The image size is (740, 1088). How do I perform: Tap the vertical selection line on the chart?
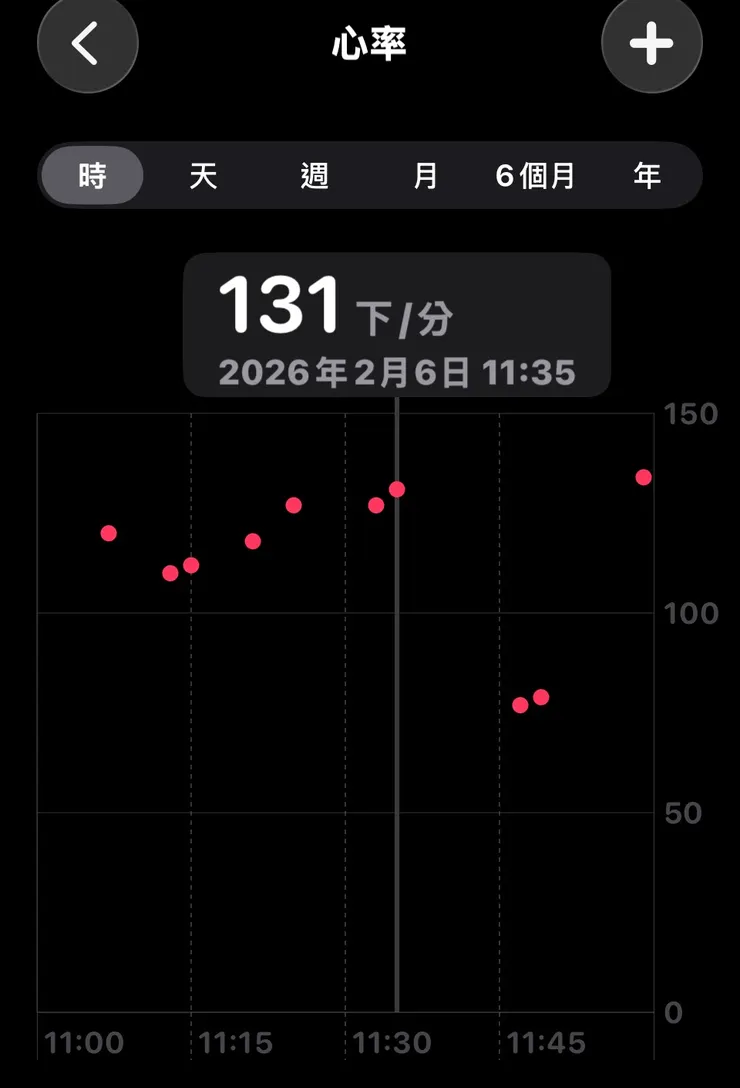tap(399, 700)
